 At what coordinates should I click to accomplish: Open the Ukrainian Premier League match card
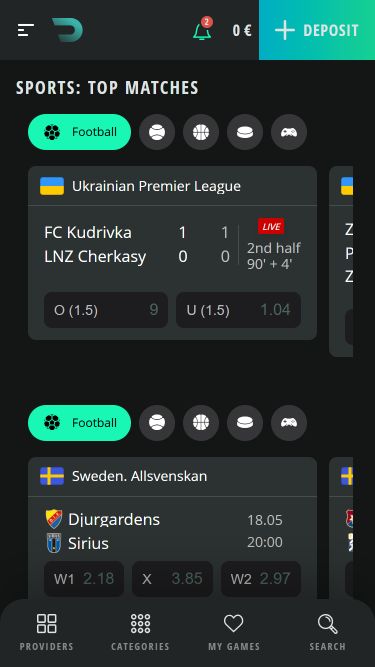coord(172,253)
